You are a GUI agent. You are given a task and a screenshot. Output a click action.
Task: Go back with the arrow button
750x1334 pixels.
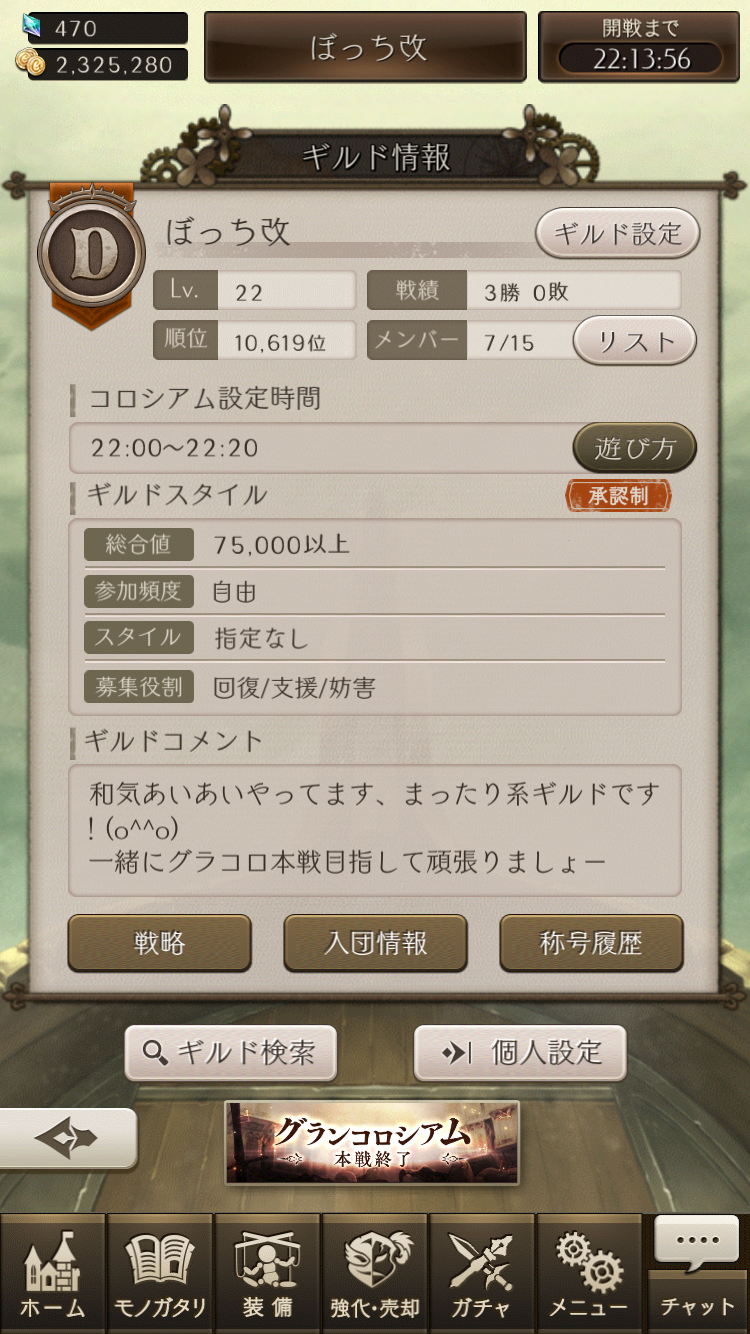pos(66,1138)
